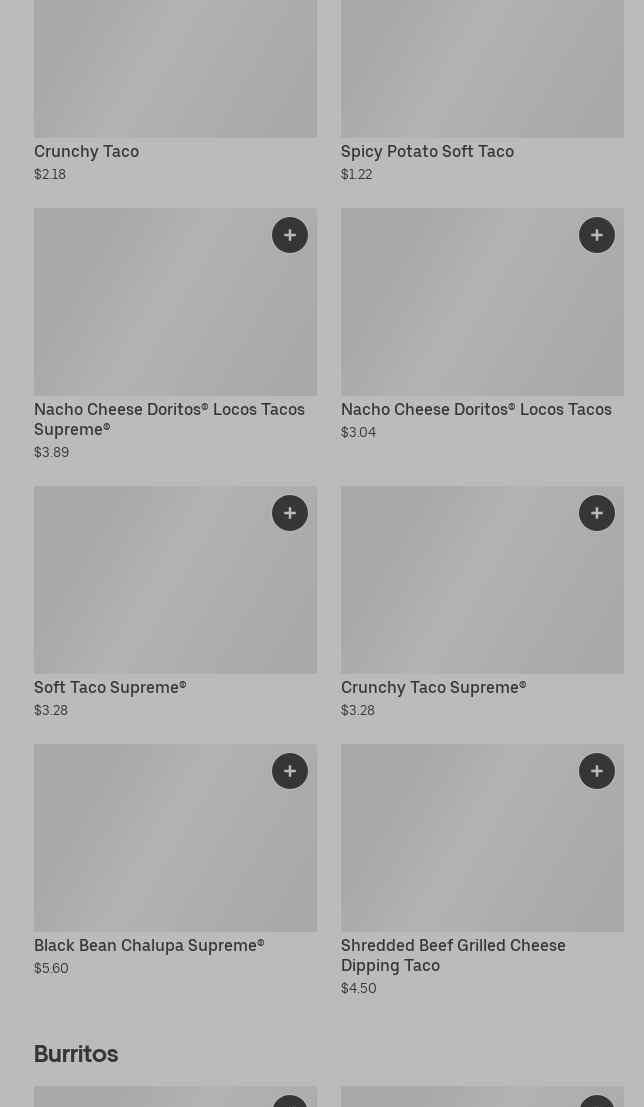The image size is (644, 1107).
Task: Add Shredded Beef Grilled Cheese Dipping Taco
Action: (x=597, y=771)
